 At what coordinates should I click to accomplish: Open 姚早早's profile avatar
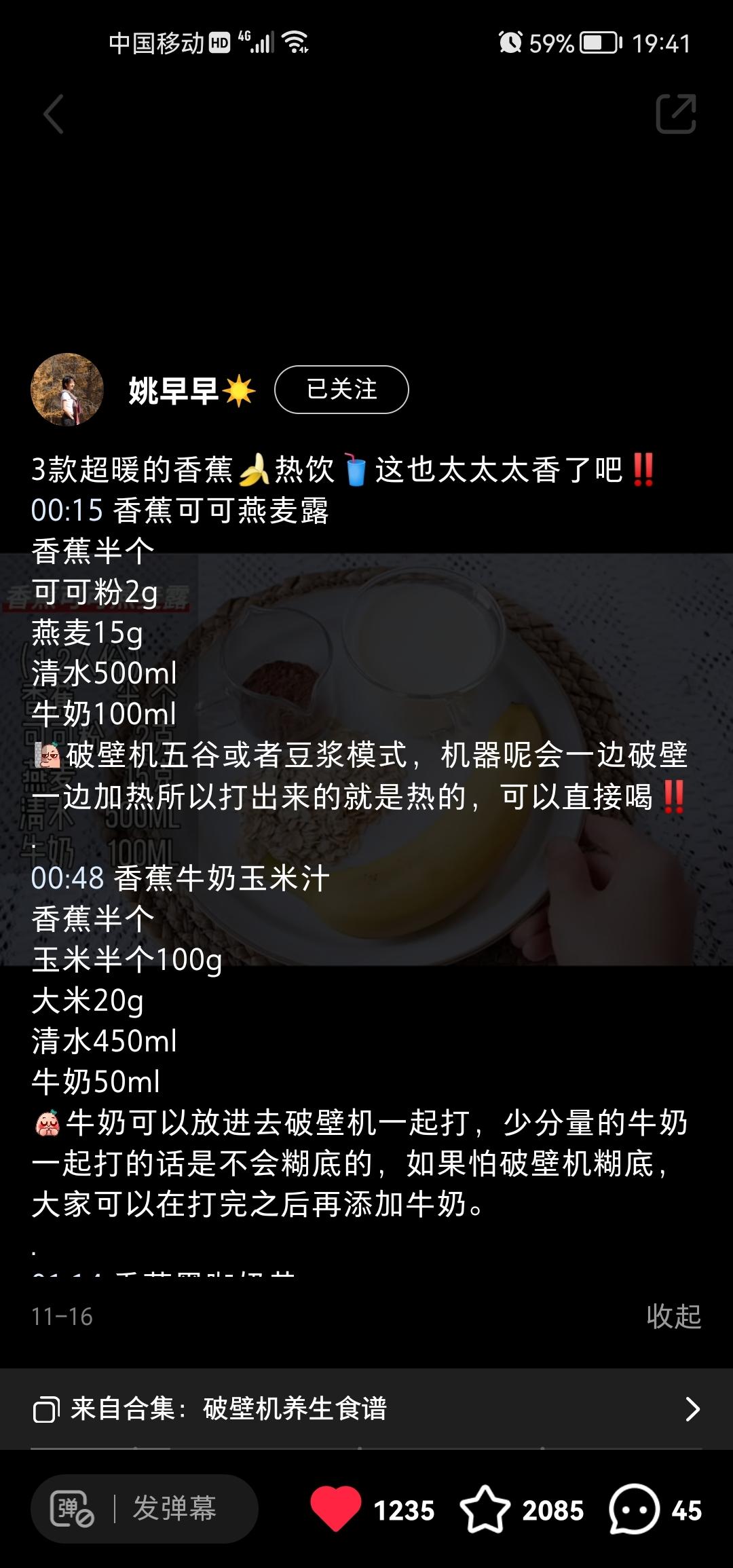67,390
